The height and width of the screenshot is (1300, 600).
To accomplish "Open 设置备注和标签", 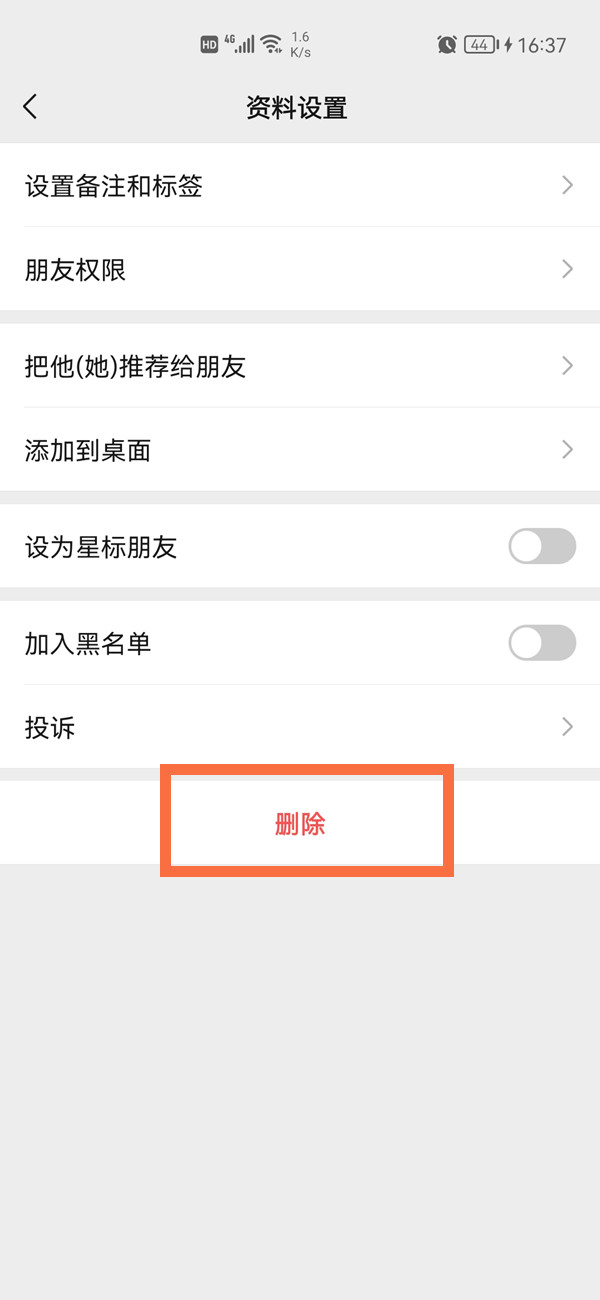I will pyautogui.click(x=300, y=186).
